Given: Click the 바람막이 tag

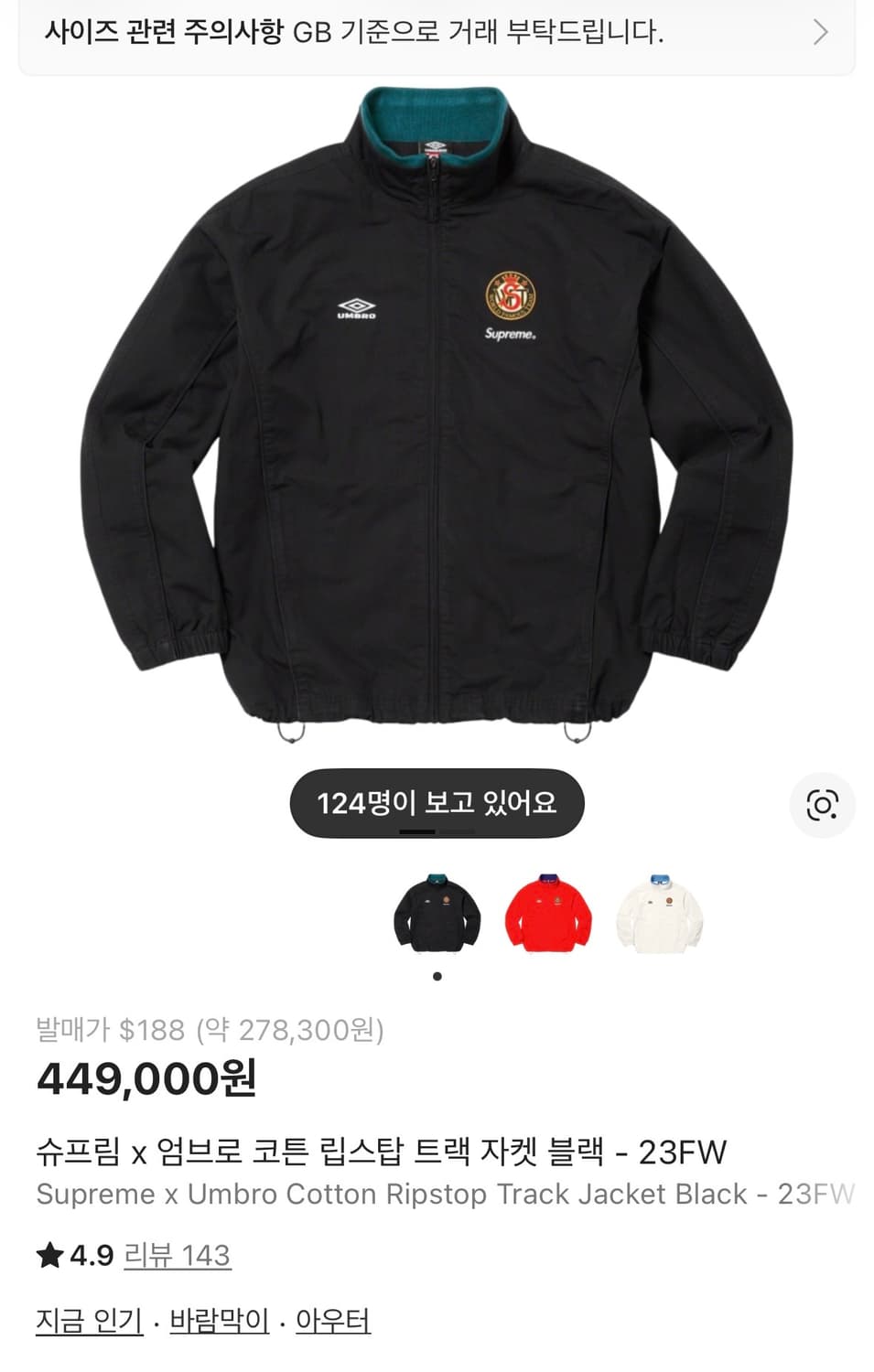Looking at the screenshot, I should tap(221, 1320).
